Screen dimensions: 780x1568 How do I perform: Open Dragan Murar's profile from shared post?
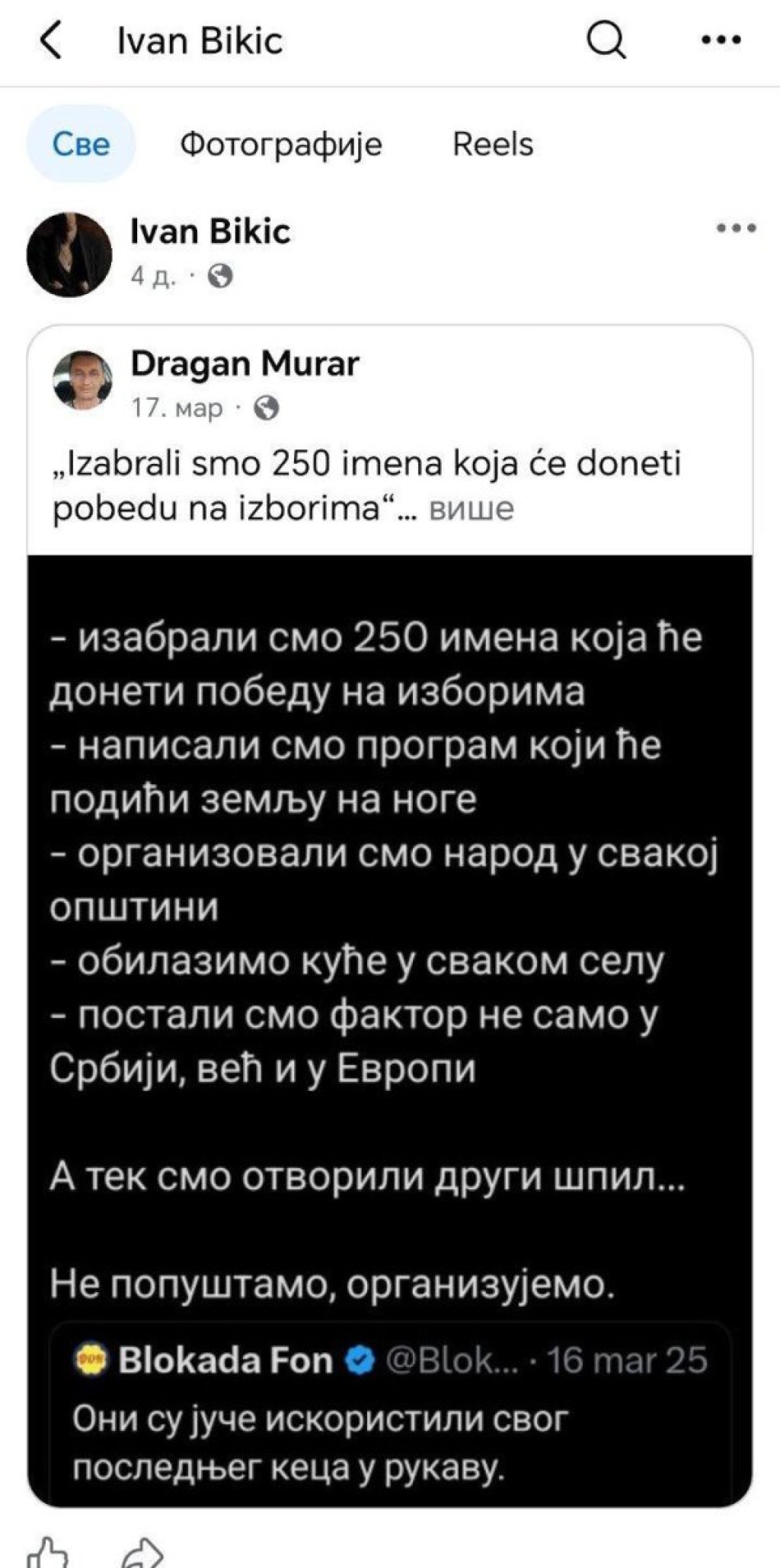pos(245,363)
